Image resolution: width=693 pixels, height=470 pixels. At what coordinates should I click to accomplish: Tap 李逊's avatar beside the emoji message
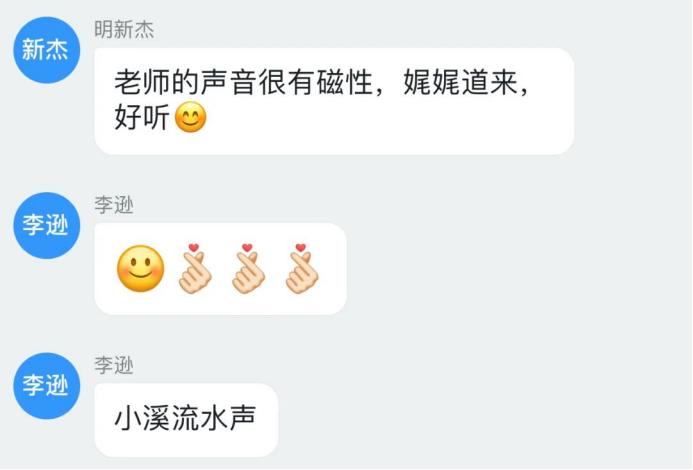click(46, 225)
